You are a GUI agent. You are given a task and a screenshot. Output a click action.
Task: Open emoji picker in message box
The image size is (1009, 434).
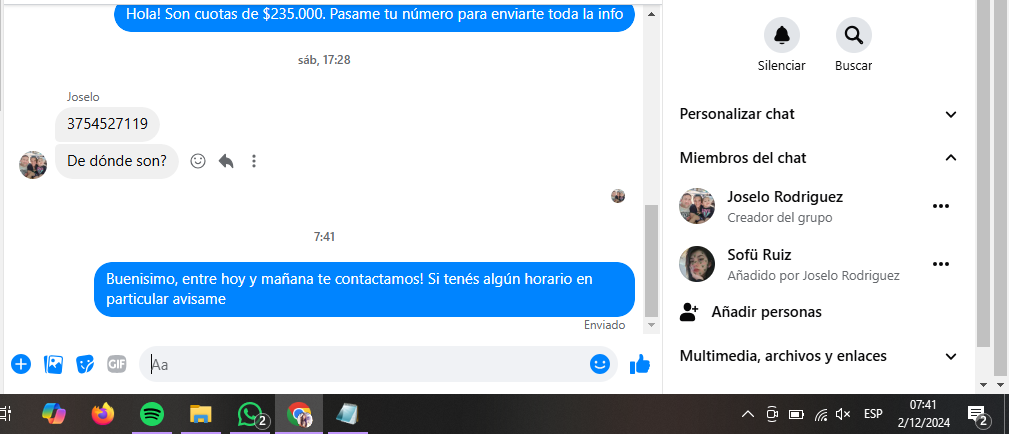pyautogui.click(x=600, y=364)
